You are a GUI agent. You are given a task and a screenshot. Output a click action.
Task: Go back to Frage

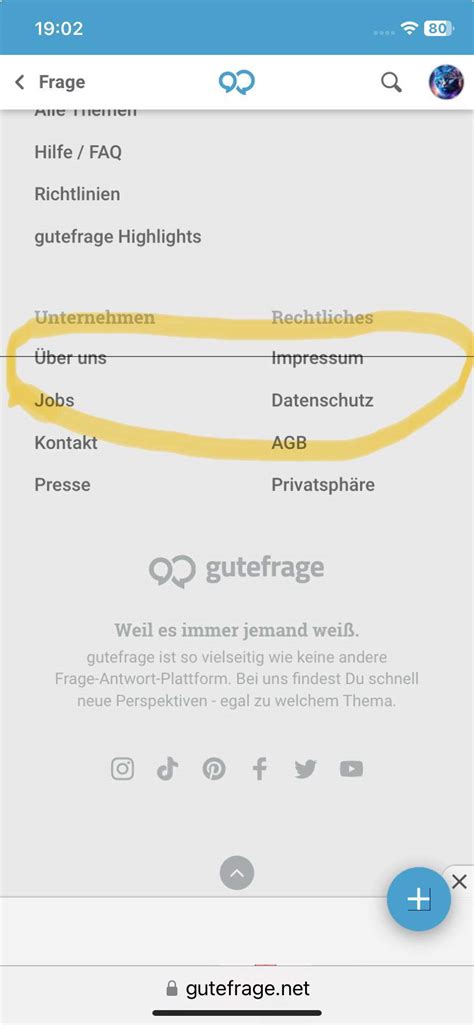[x=50, y=82]
